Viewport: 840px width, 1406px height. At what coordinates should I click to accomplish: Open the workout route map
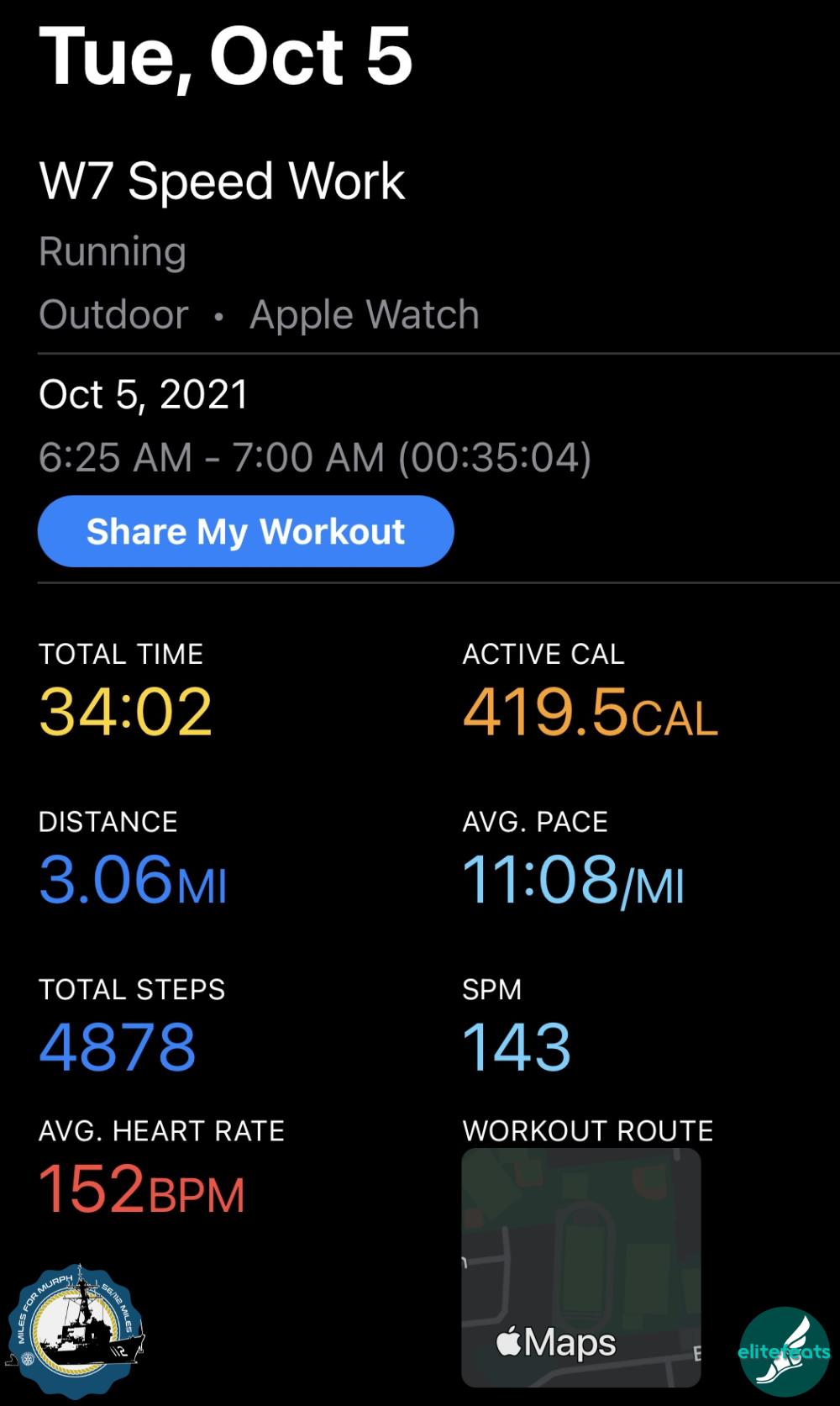click(x=580, y=1266)
